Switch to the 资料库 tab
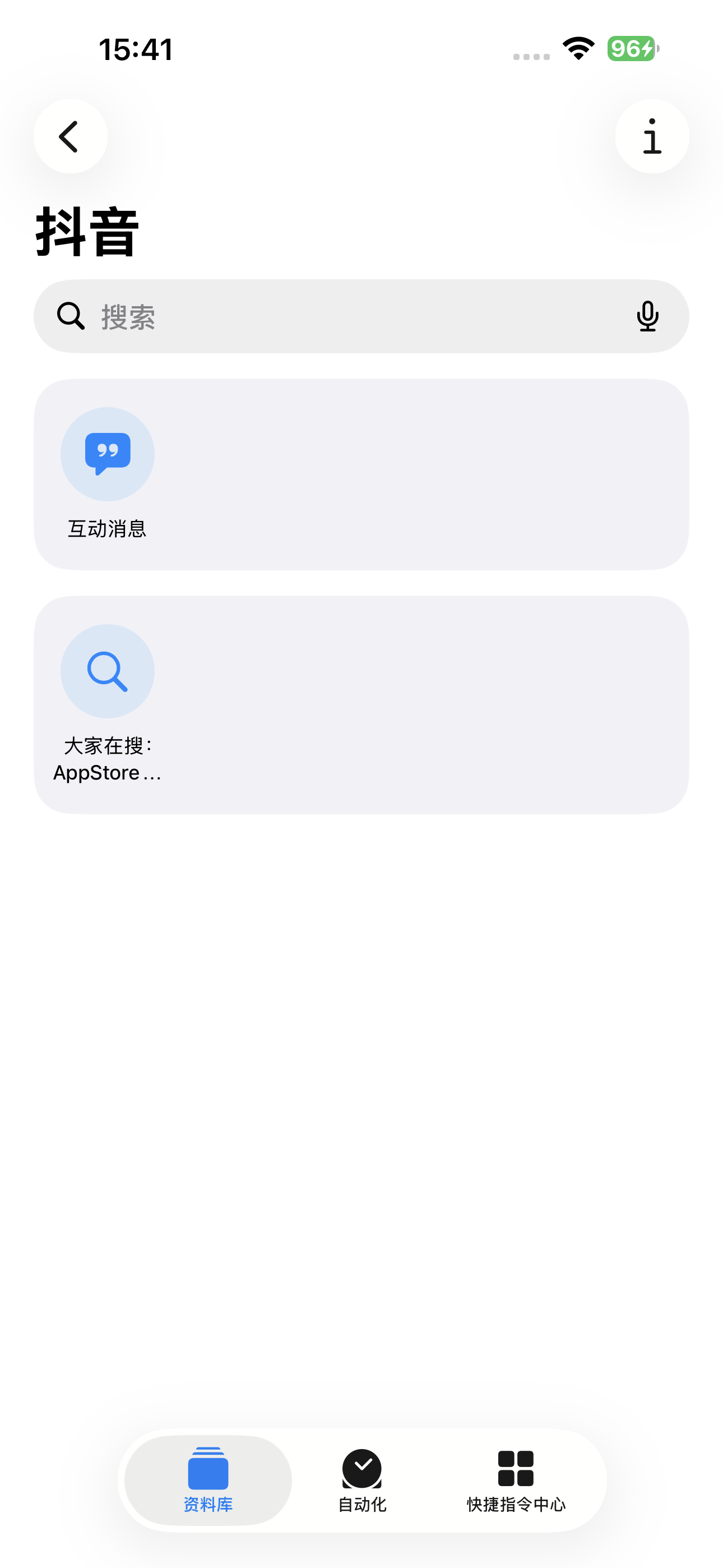The height and width of the screenshot is (1568, 723). click(208, 1480)
